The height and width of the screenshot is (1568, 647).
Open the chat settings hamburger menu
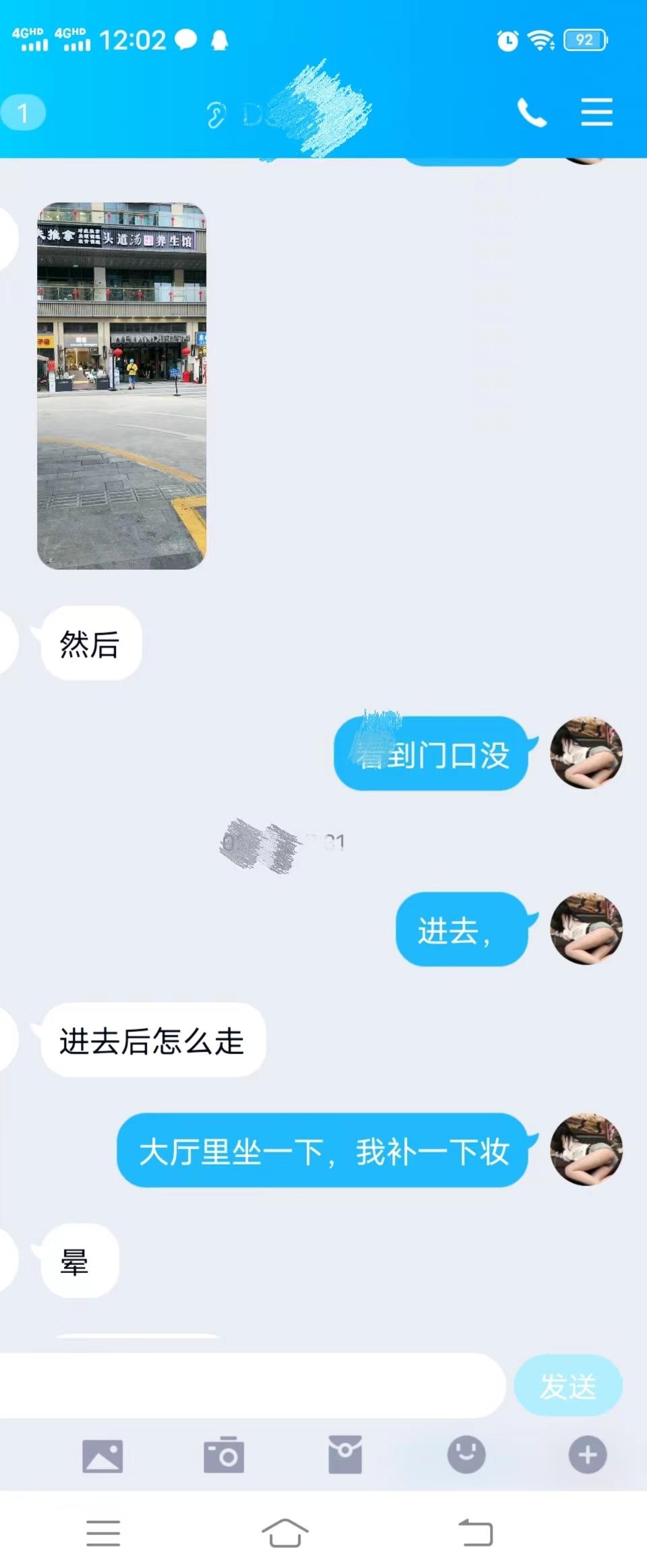click(596, 112)
